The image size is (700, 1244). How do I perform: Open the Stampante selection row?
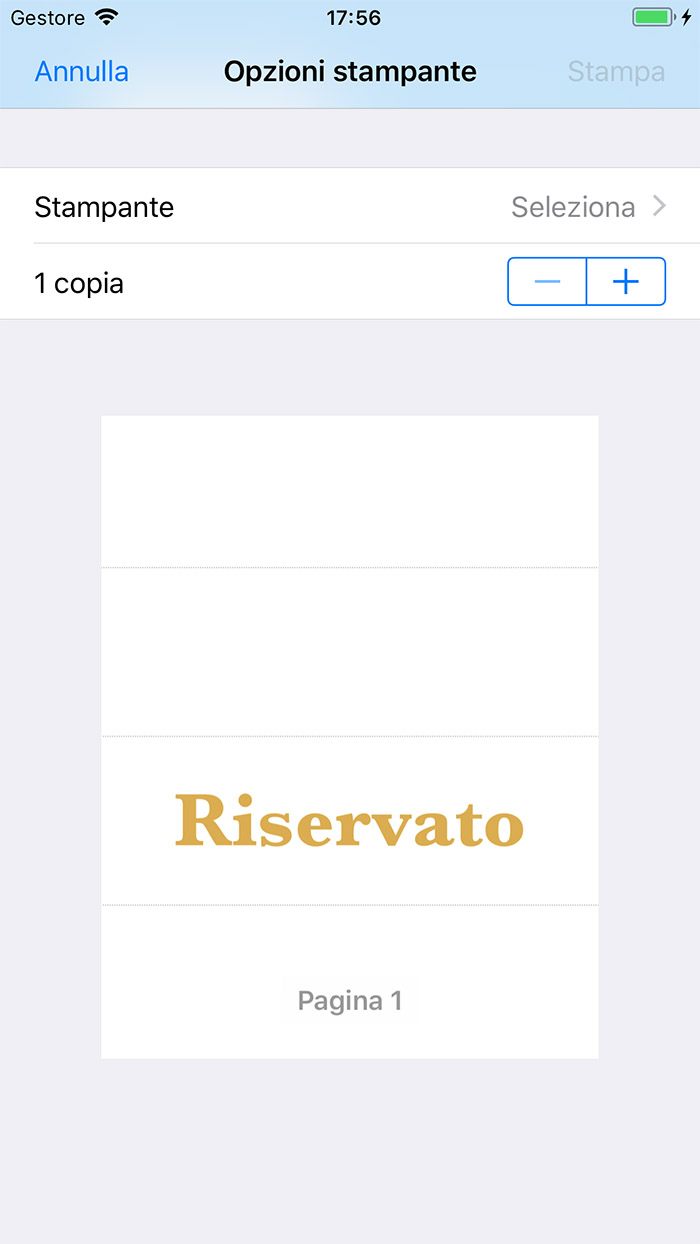tap(350, 207)
